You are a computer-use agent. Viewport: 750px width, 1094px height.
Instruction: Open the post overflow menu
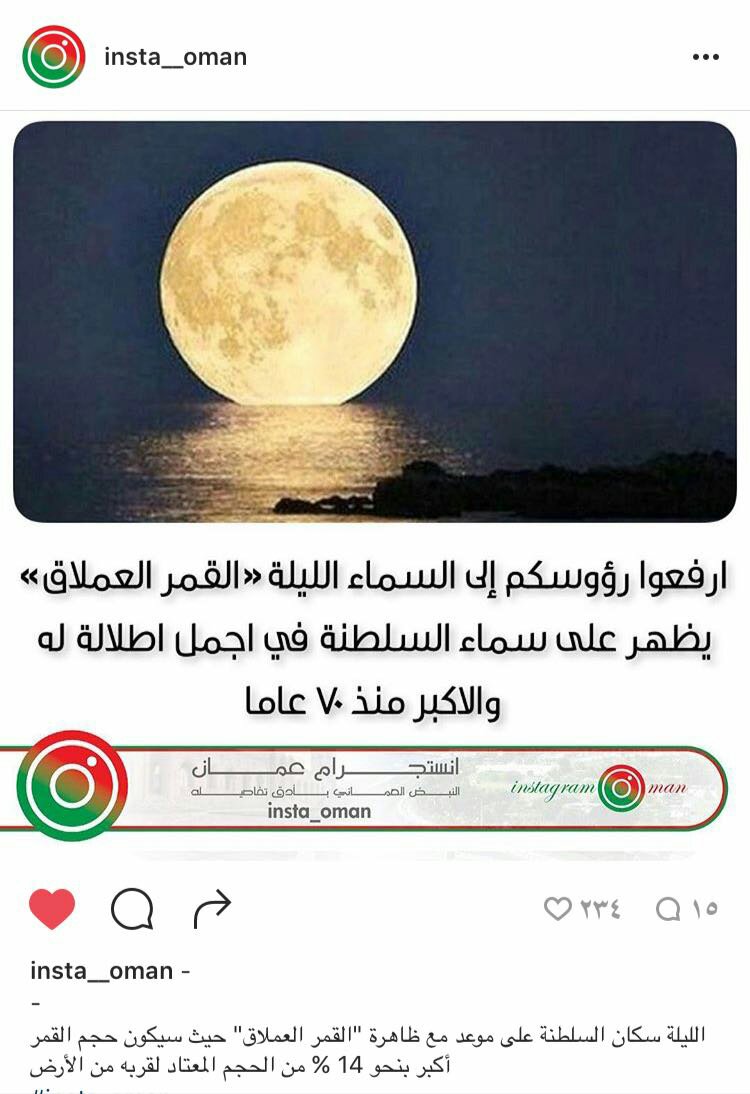pos(706,58)
